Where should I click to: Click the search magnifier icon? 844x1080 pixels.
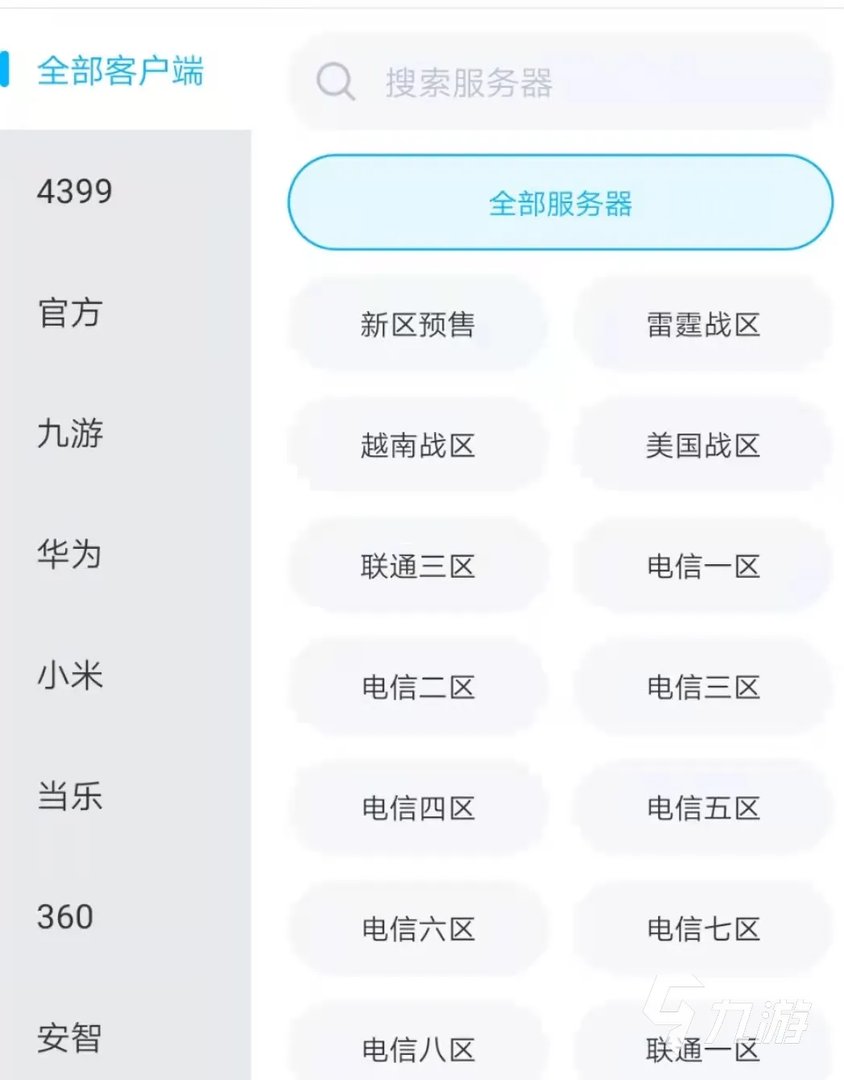(x=336, y=83)
